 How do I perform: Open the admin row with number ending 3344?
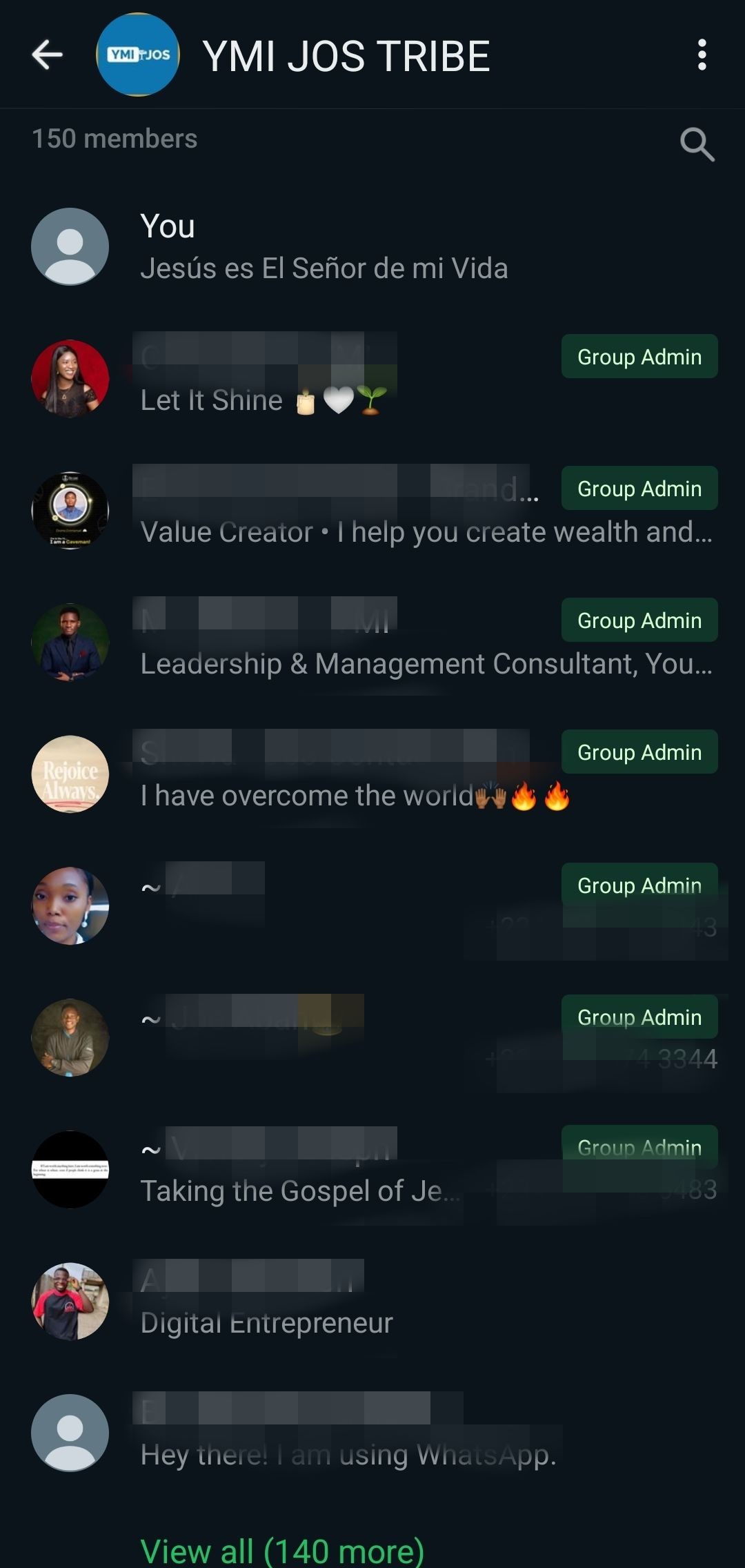coord(372,1037)
